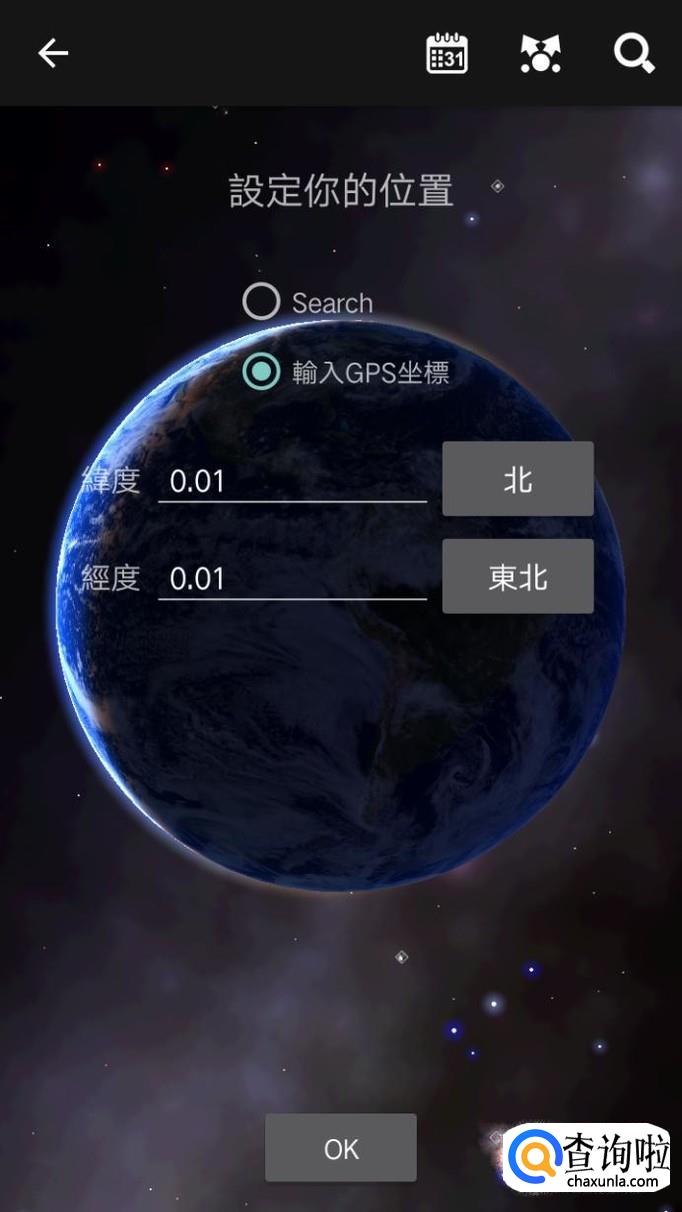Tap the 經度 longitude input field

(x=292, y=578)
